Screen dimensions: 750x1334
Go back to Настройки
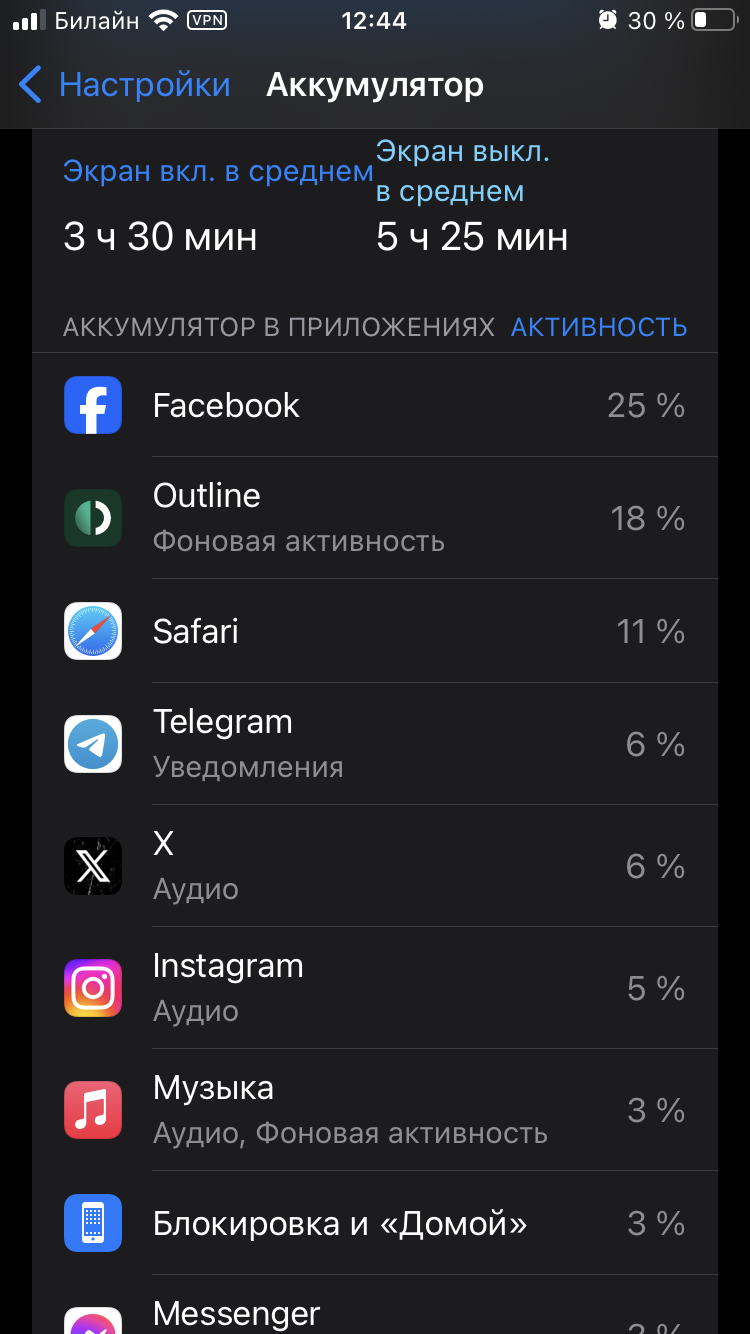(x=125, y=85)
